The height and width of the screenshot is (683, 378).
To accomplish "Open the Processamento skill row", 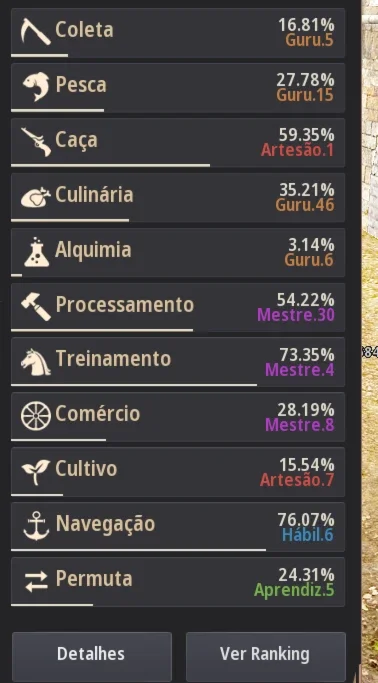I will (178, 308).
